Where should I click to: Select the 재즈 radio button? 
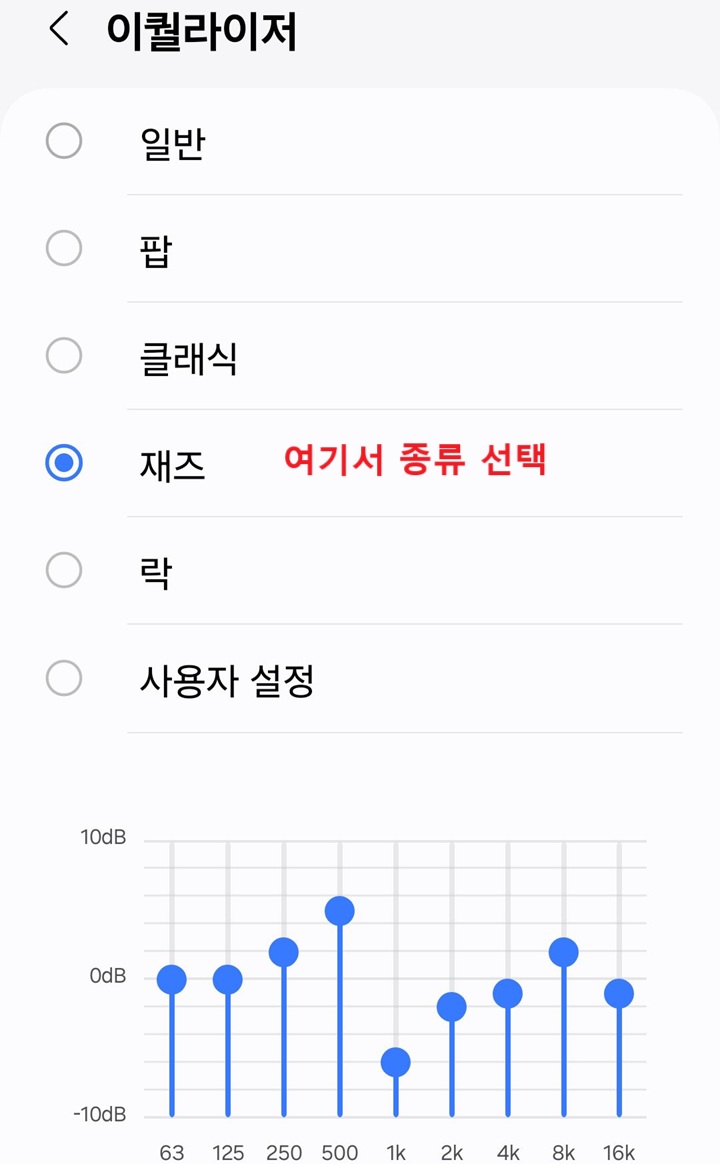[63, 463]
